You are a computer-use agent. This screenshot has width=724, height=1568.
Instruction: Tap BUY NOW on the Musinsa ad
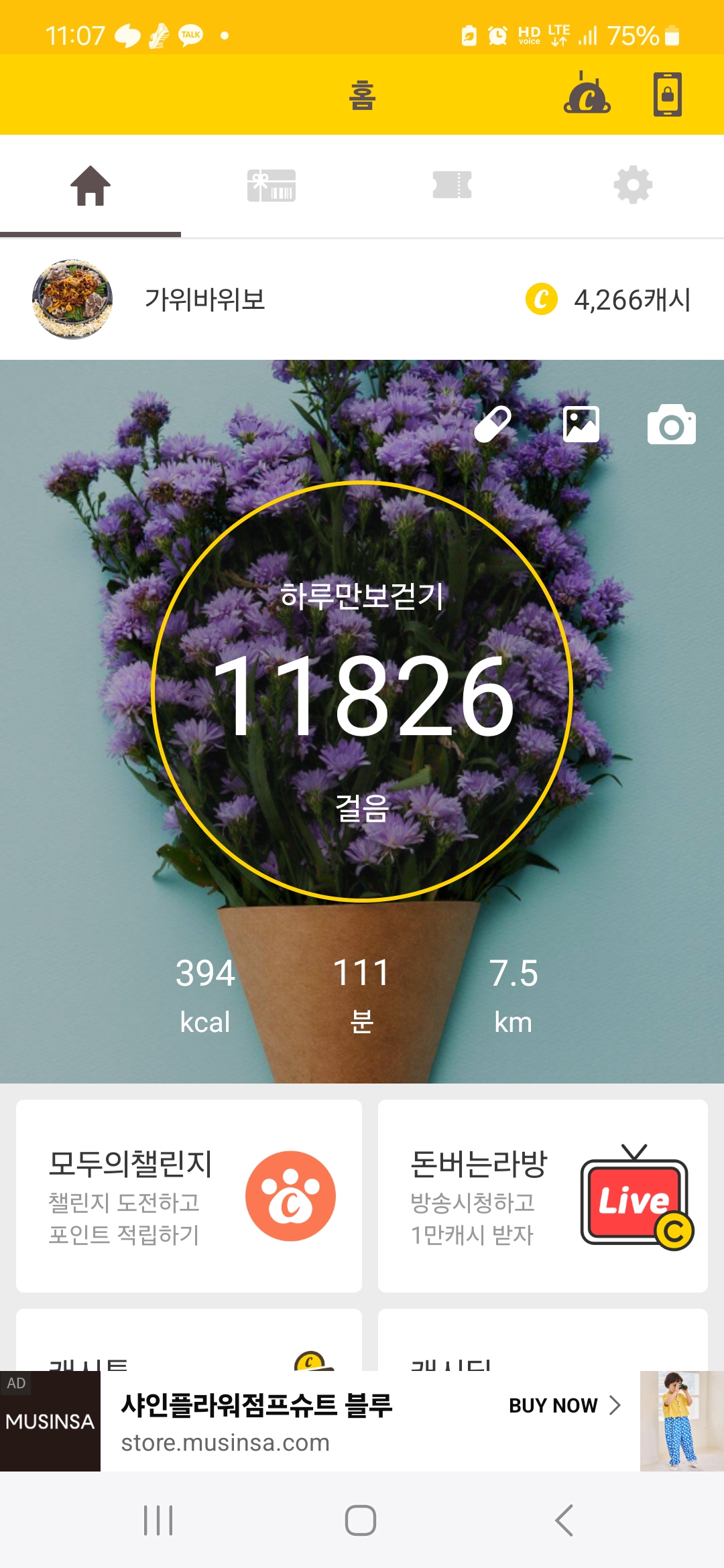pyautogui.click(x=564, y=1405)
